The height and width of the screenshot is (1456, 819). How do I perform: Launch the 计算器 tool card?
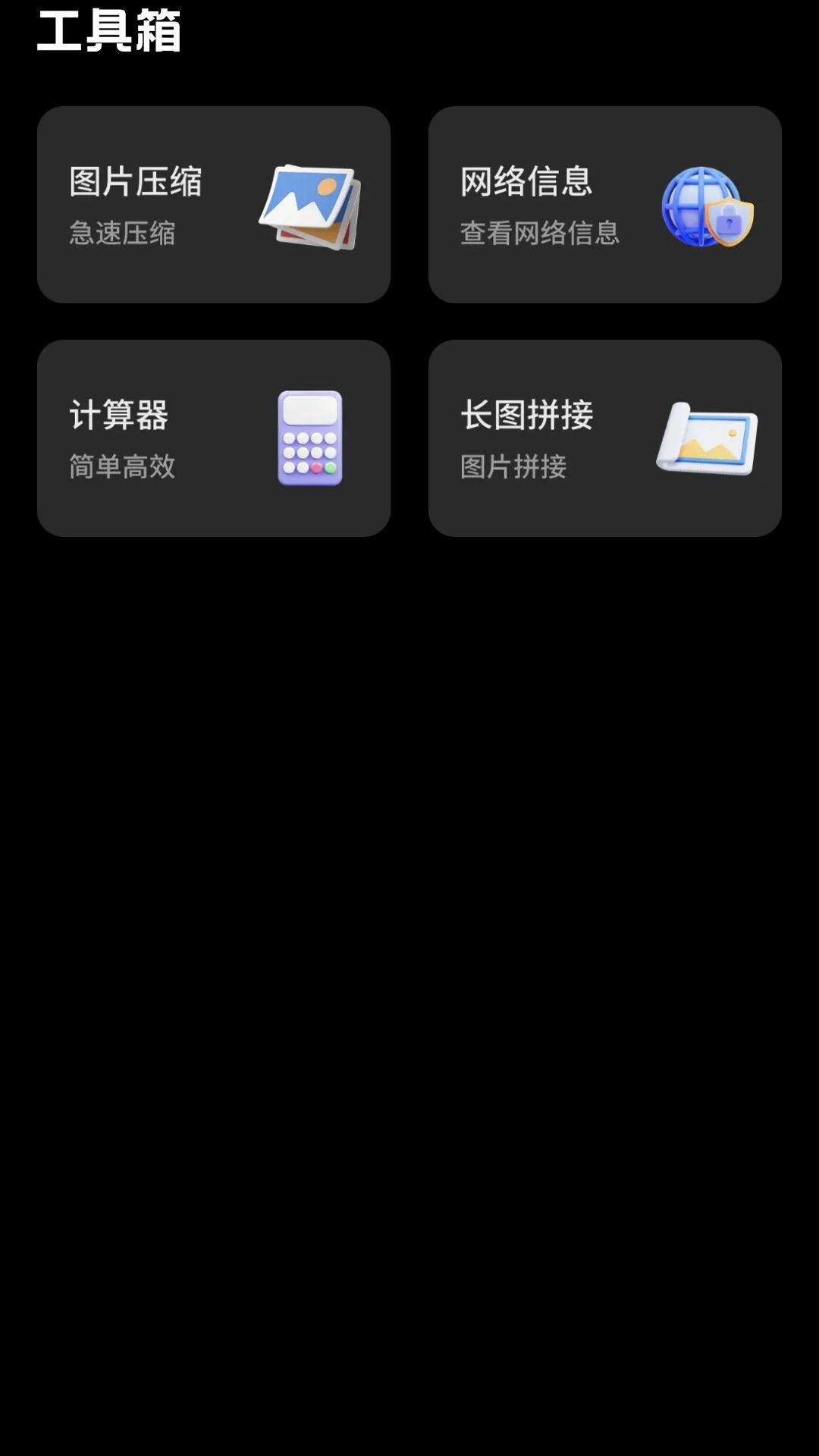pos(215,438)
